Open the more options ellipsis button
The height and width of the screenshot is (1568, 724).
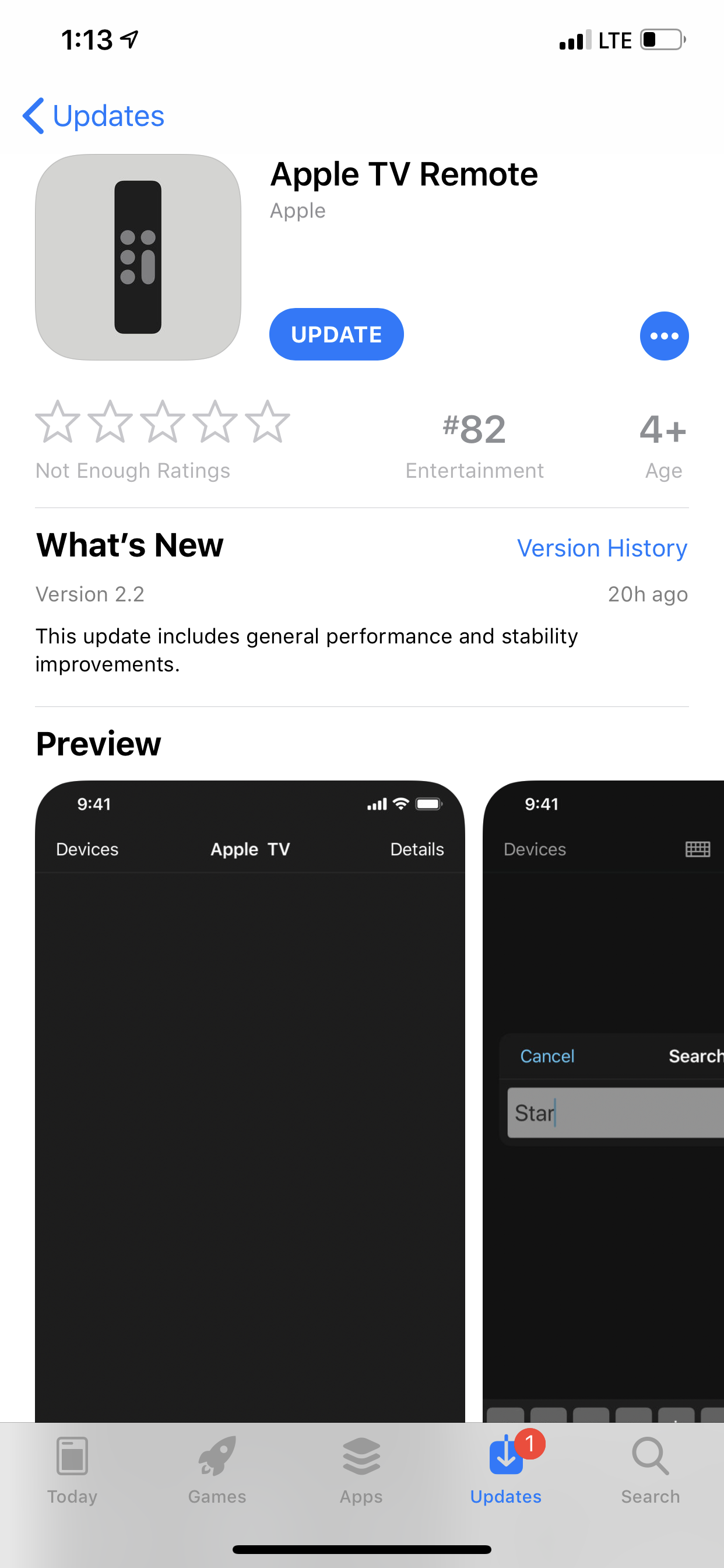click(664, 336)
